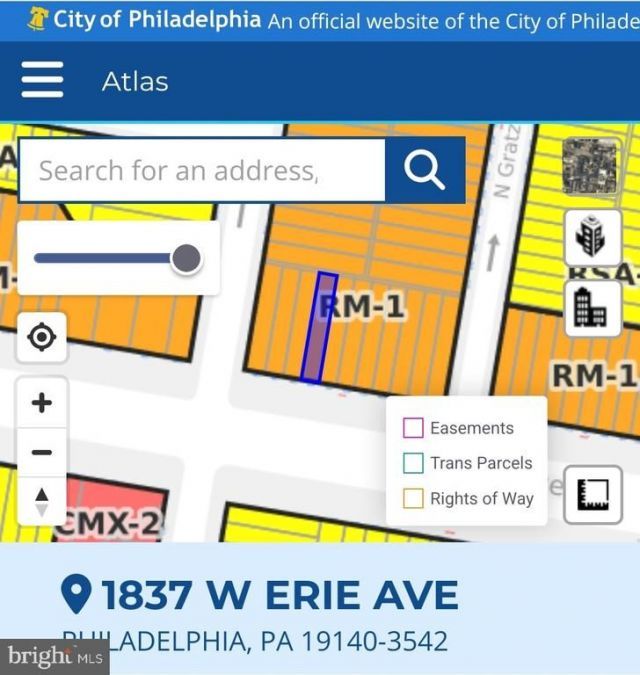The image size is (640, 675).
Task: Tap the address search field
Action: (202, 170)
